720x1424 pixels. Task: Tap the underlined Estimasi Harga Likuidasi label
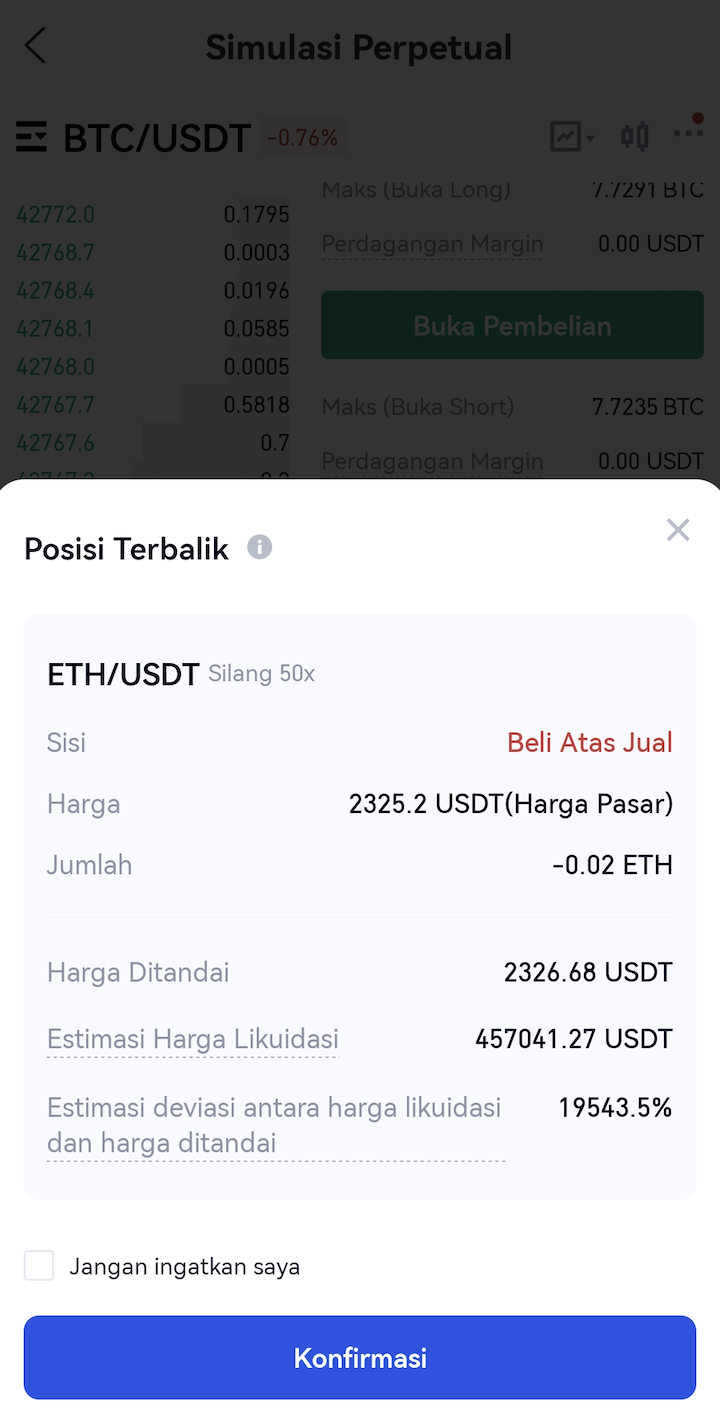(193, 1039)
